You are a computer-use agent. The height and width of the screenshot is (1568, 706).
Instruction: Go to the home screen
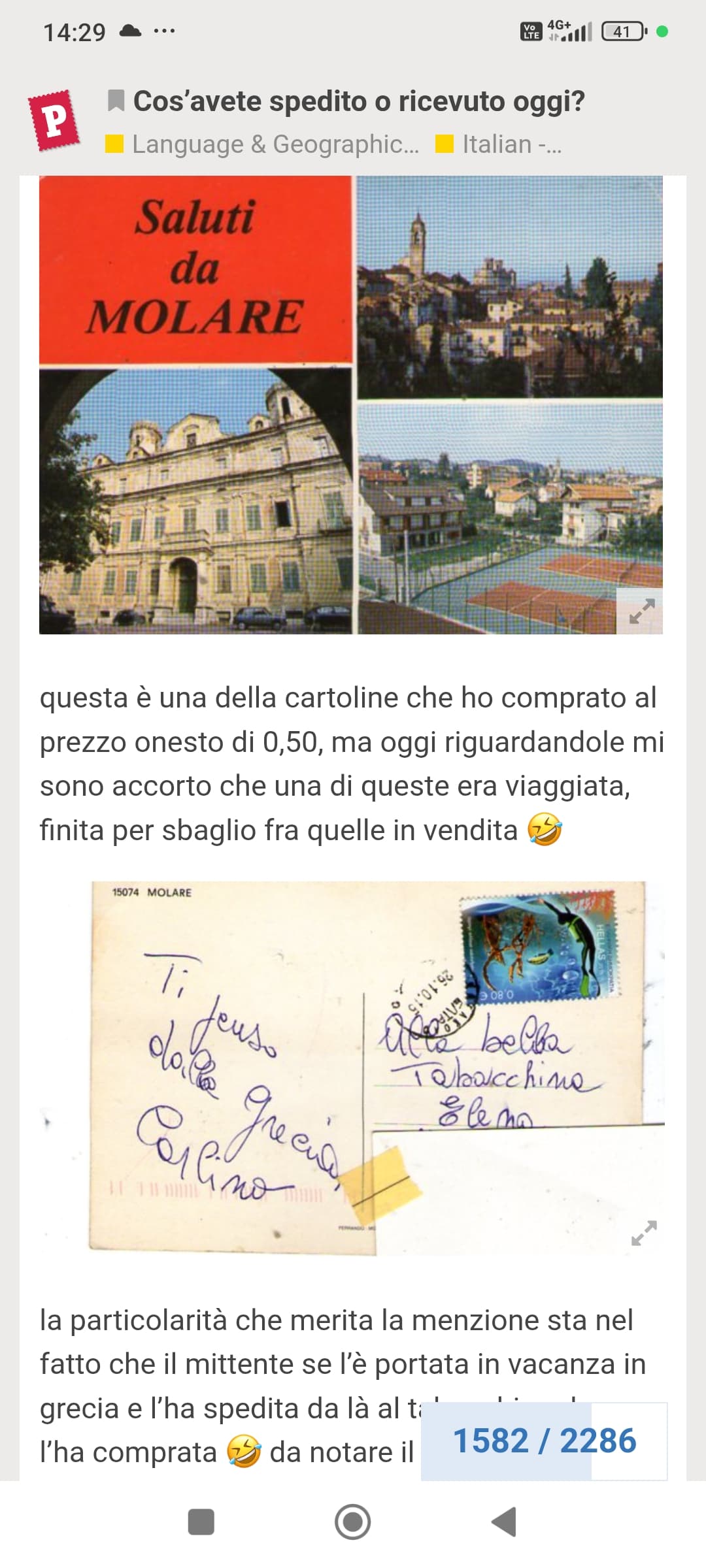(353, 1522)
